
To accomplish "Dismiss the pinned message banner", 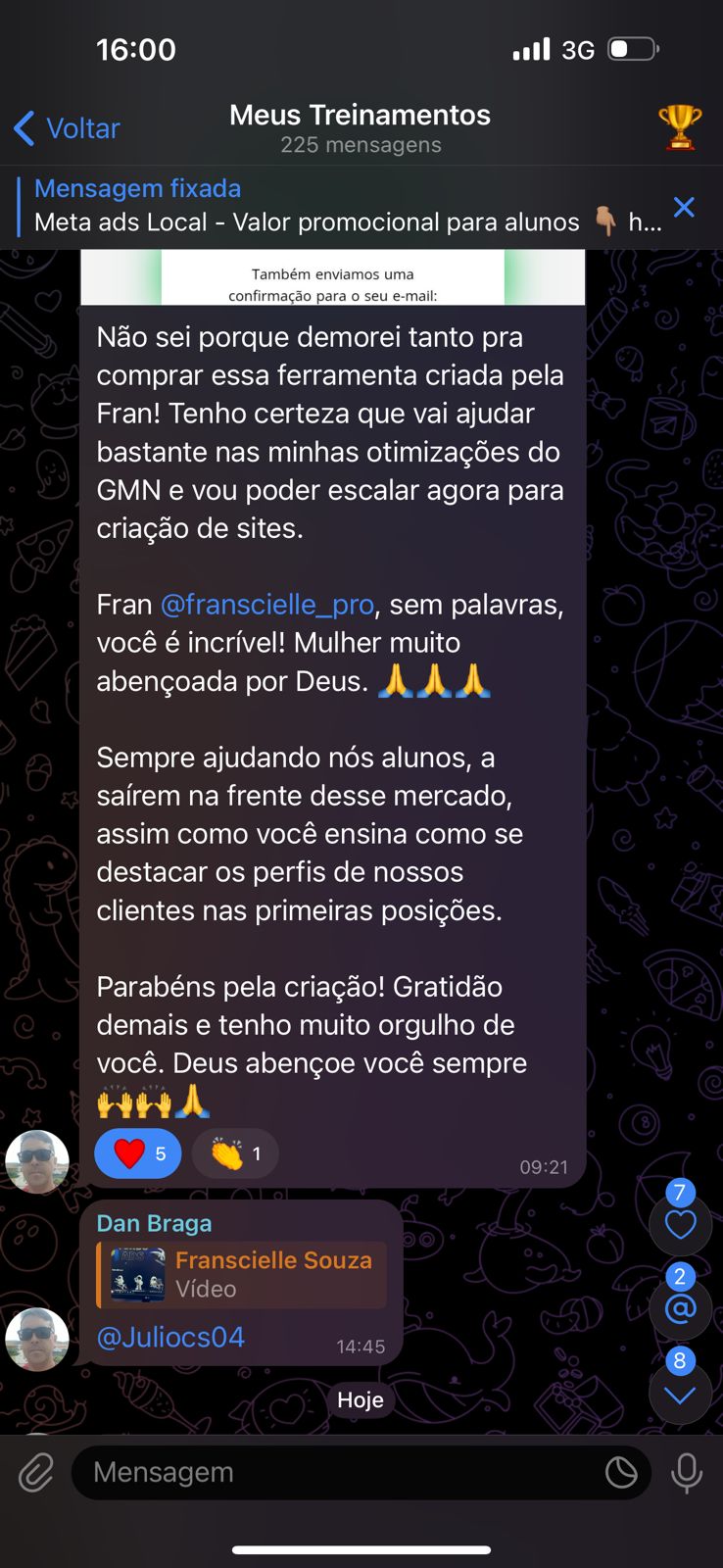I will tap(684, 207).
